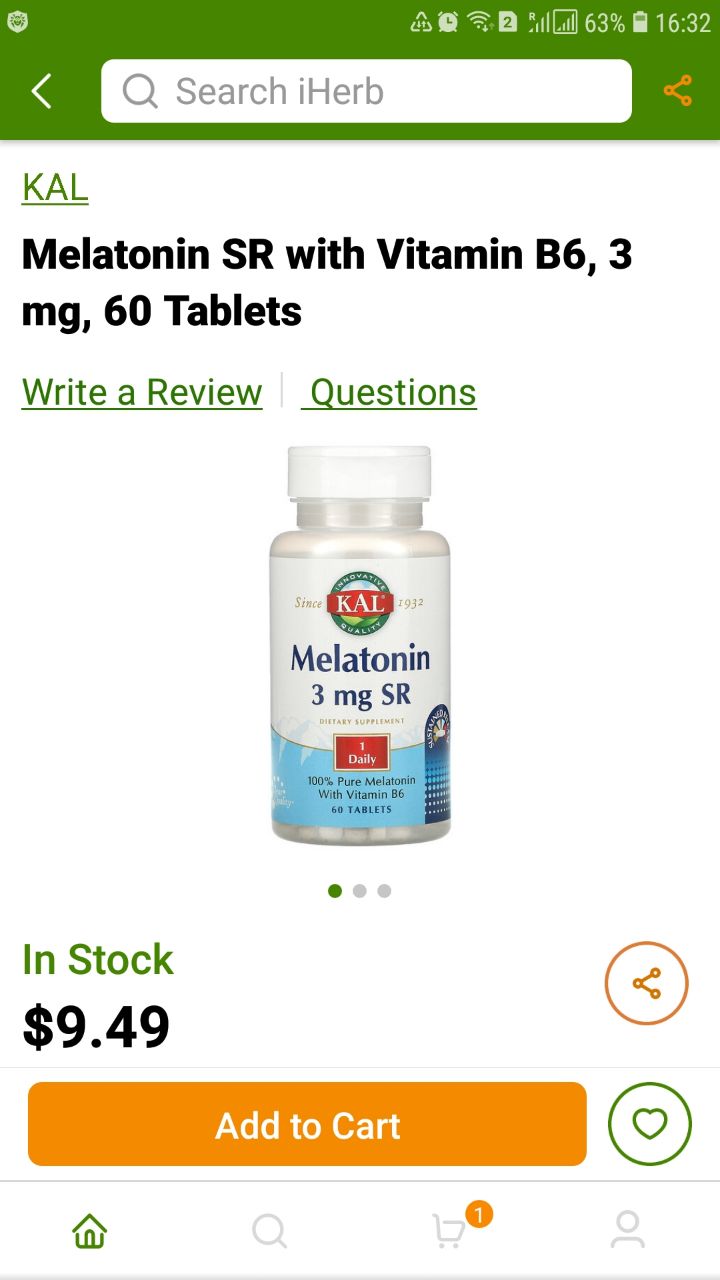Tap the circular share button near price
720x1280 pixels.
coord(646,983)
